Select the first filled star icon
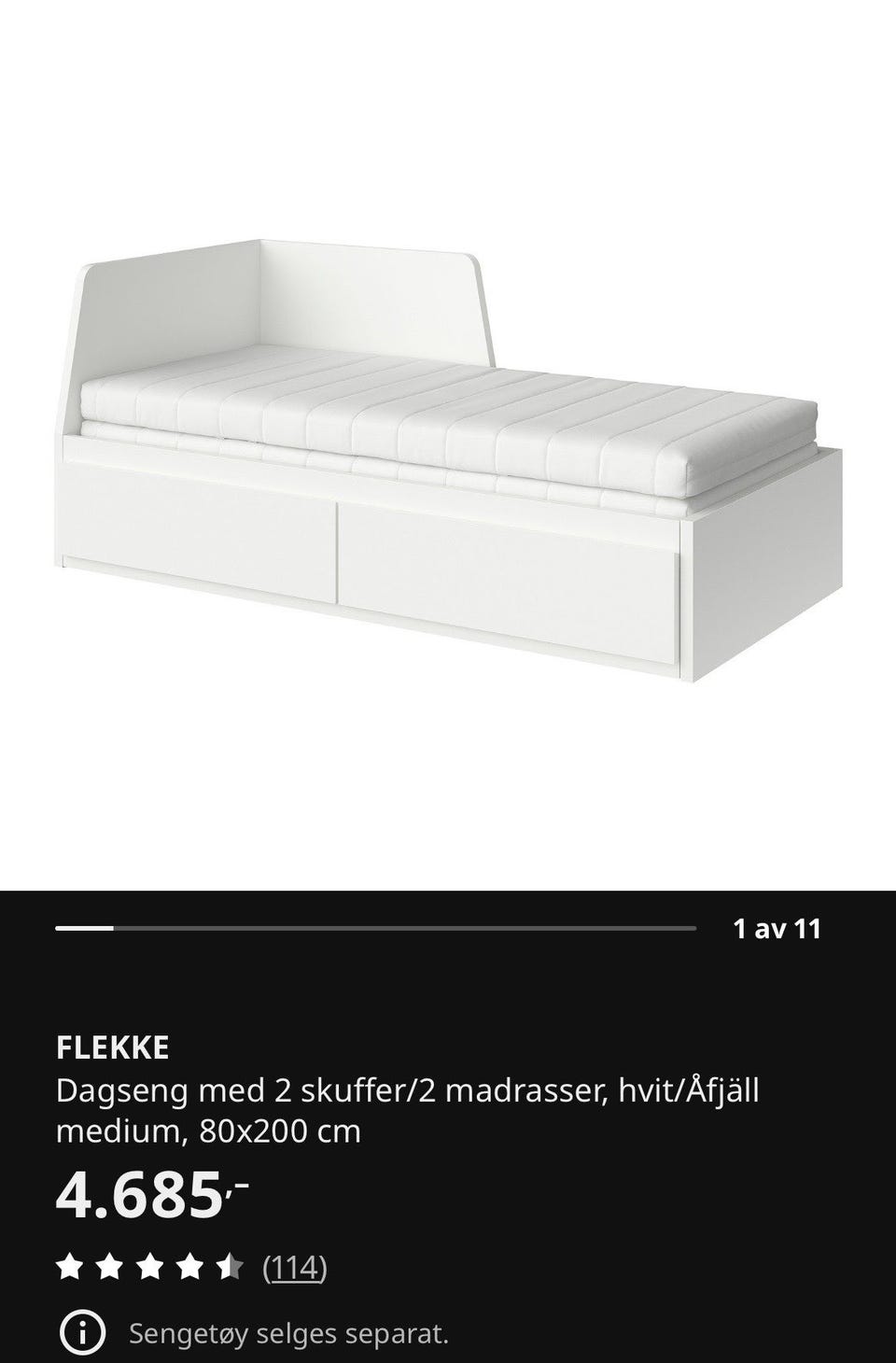The height and width of the screenshot is (1363, 896). [68, 1268]
